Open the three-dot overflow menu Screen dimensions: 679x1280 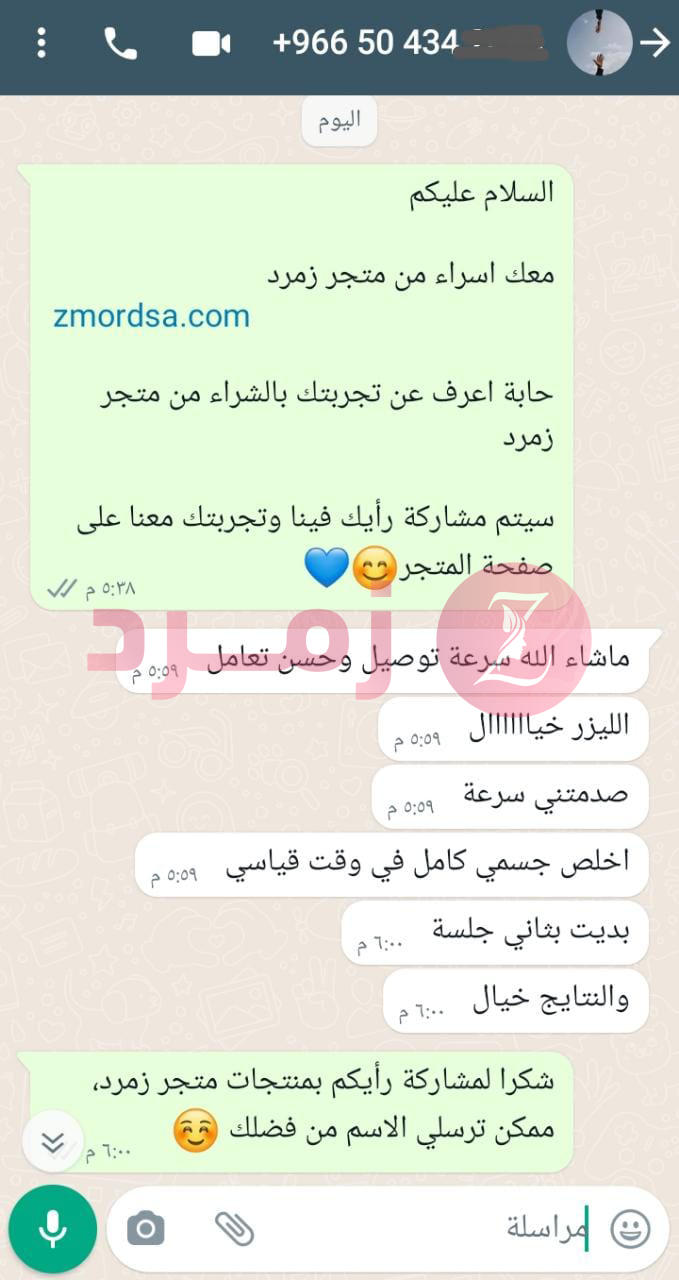pos(41,43)
